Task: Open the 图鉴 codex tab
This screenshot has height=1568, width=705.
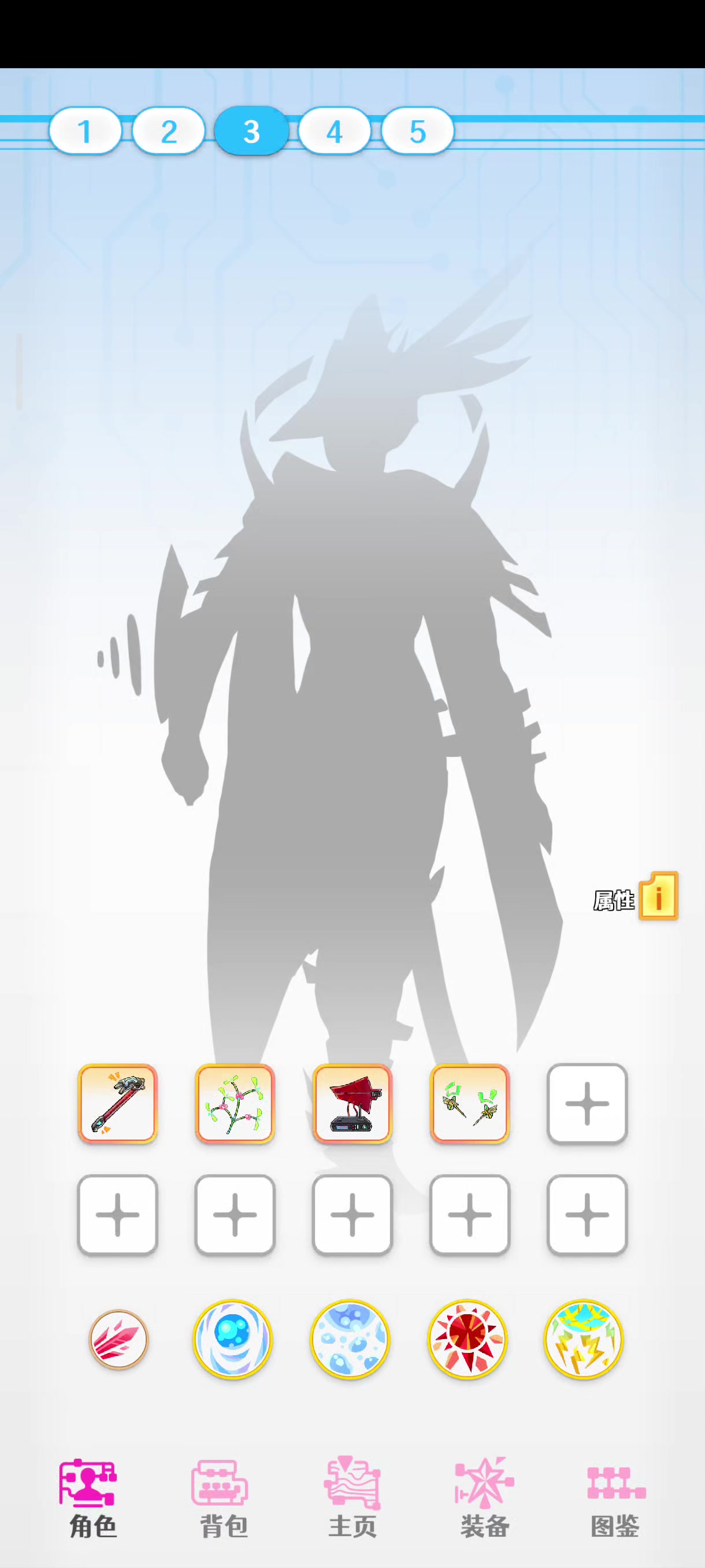Action: (615, 1499)
